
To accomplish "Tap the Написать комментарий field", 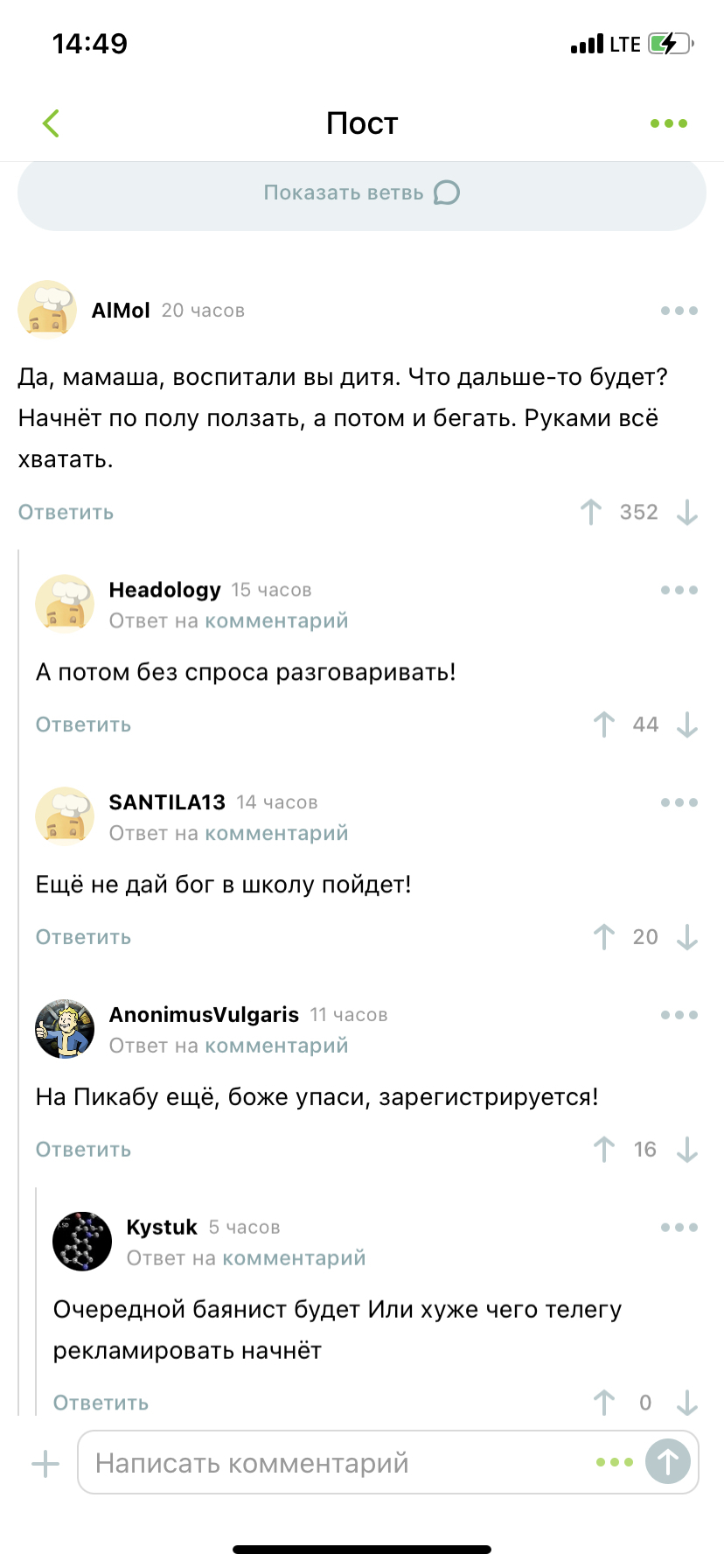I will click(332, 1463).
